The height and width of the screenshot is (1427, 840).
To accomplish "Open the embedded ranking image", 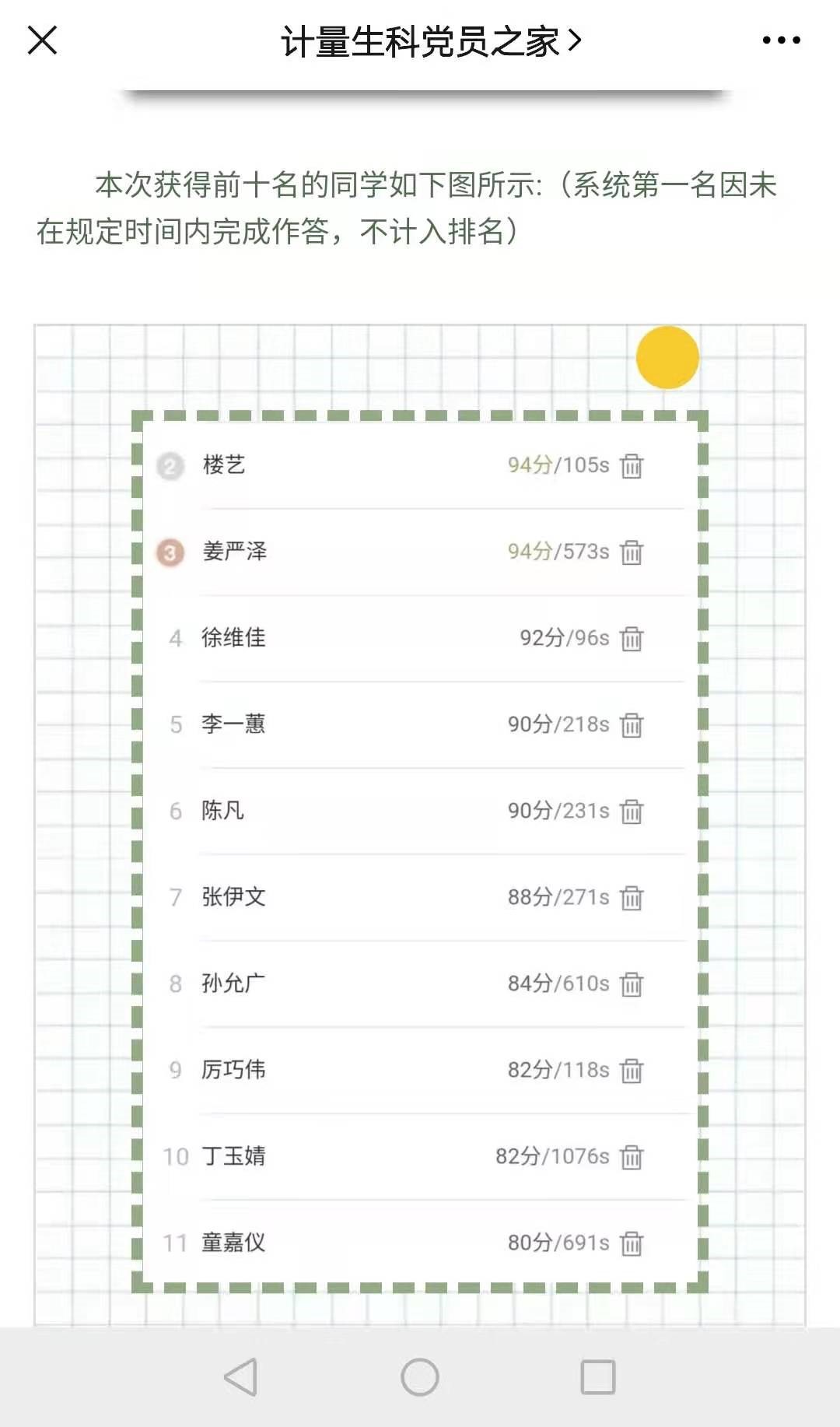I will point(420,825).
